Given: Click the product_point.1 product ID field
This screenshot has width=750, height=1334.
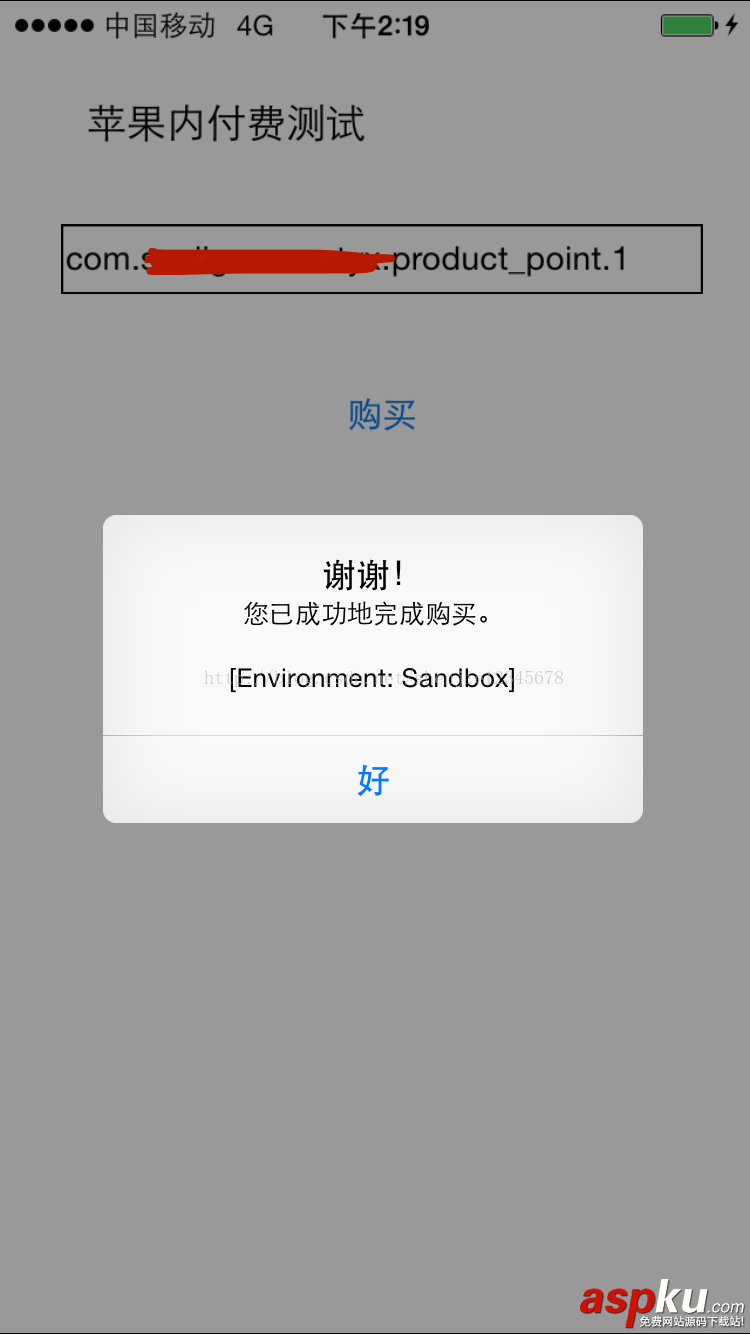Looking at the screenshot, I should 381,259.
